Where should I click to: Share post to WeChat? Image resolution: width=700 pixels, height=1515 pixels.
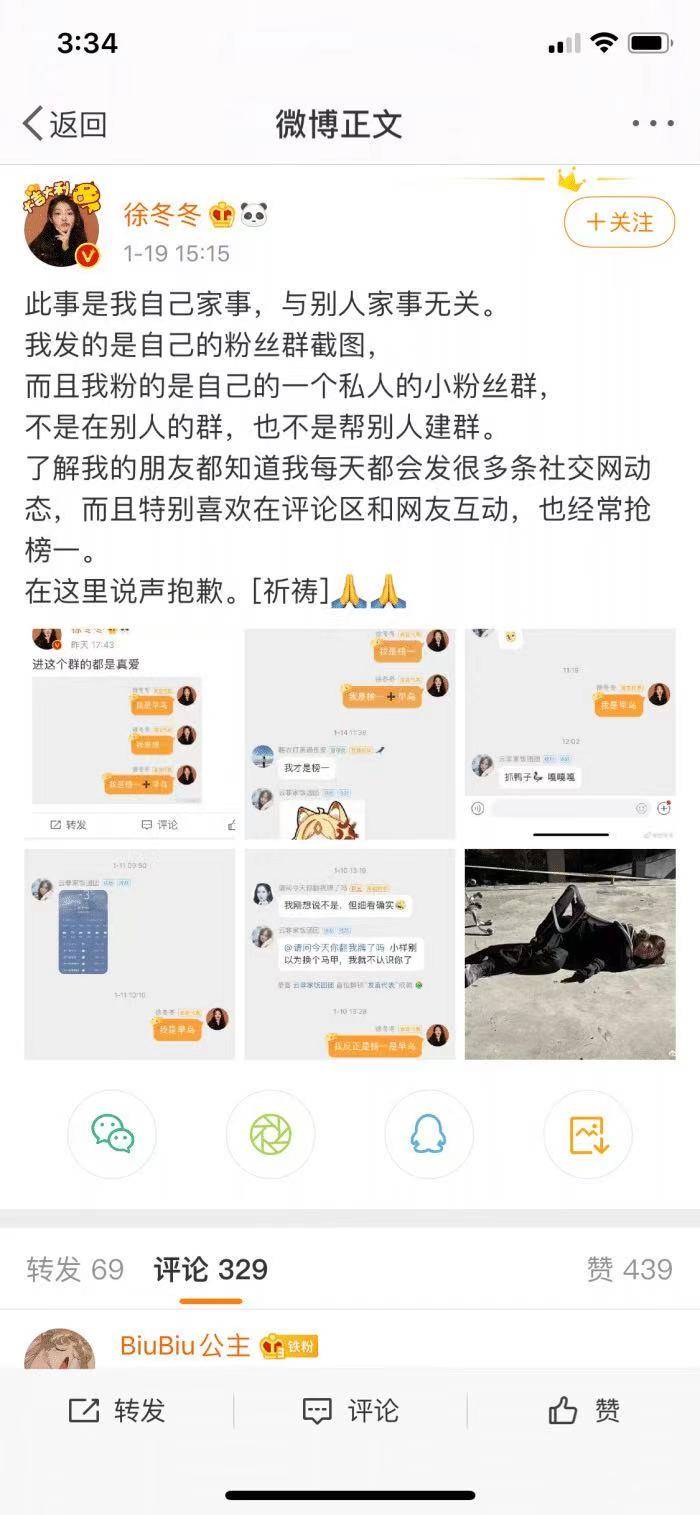click(112, 1134)
